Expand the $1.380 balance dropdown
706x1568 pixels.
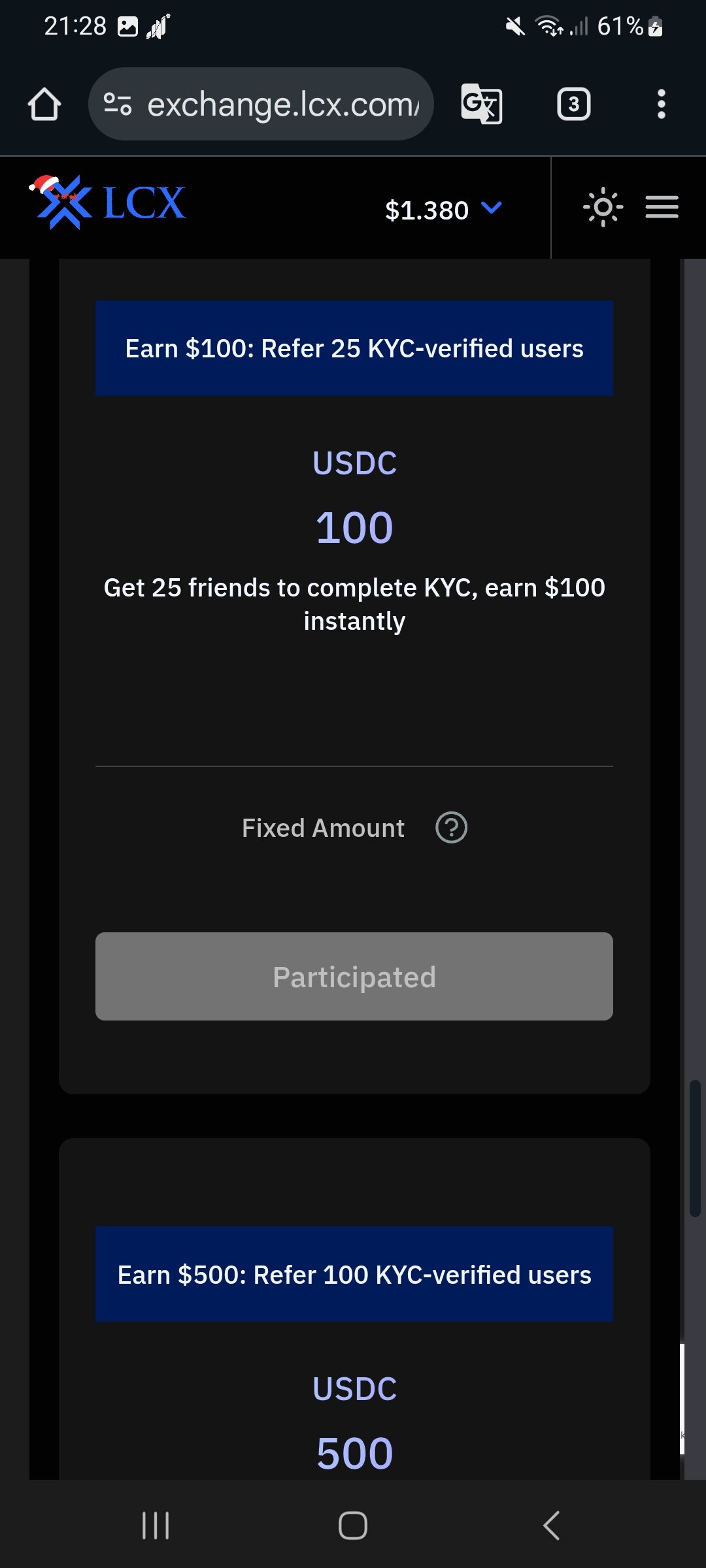(x=443, y=210)
